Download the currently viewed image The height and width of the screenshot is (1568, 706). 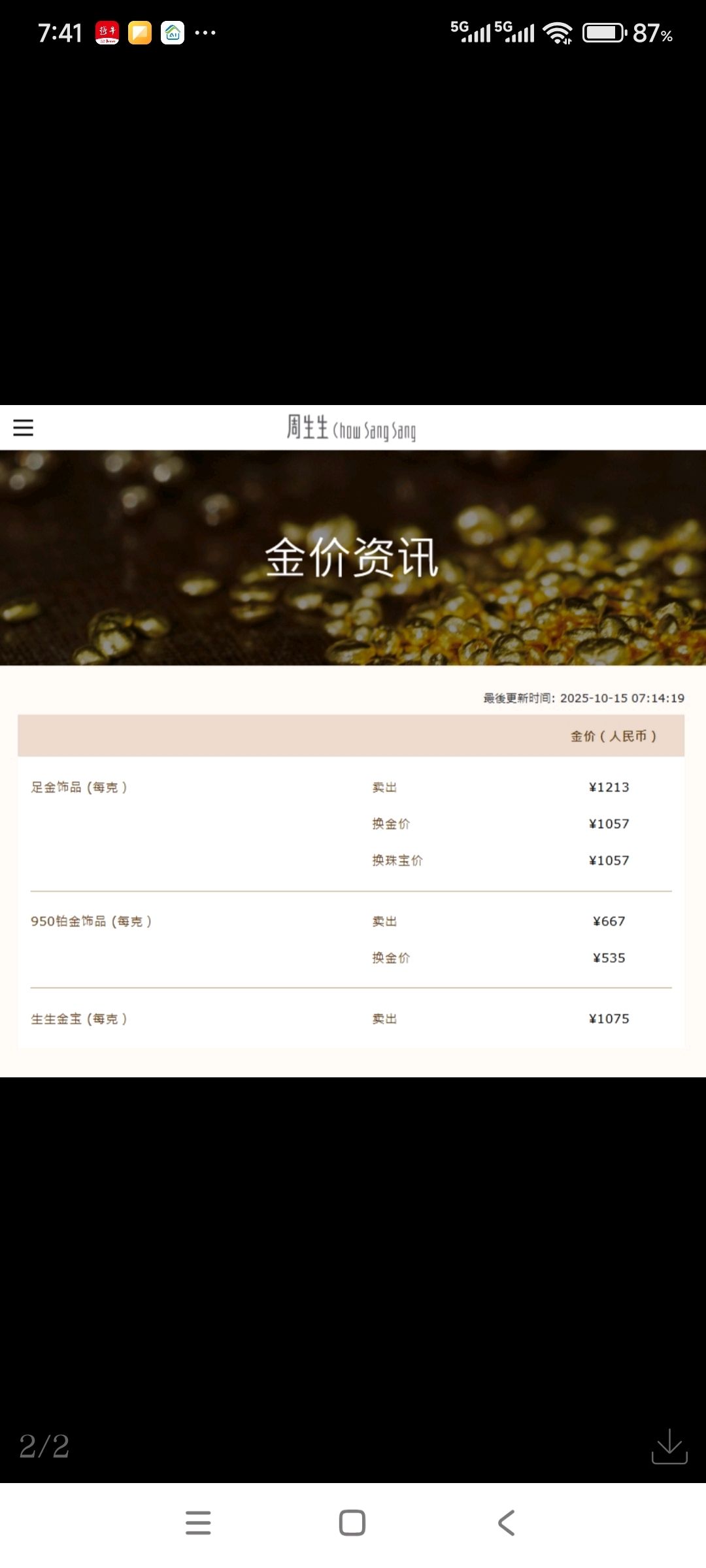[x=669, y=1446]
